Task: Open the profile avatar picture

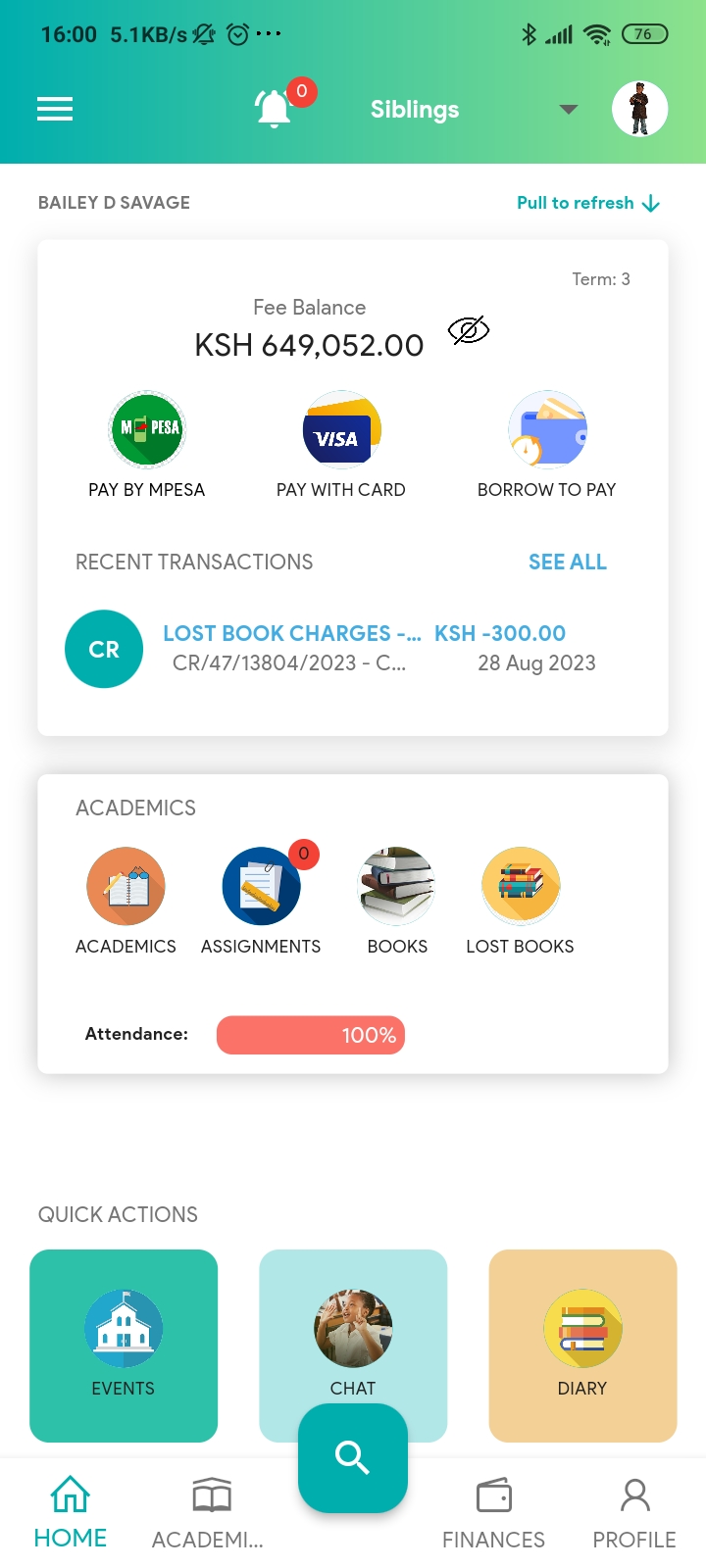Action: point(639,109)
